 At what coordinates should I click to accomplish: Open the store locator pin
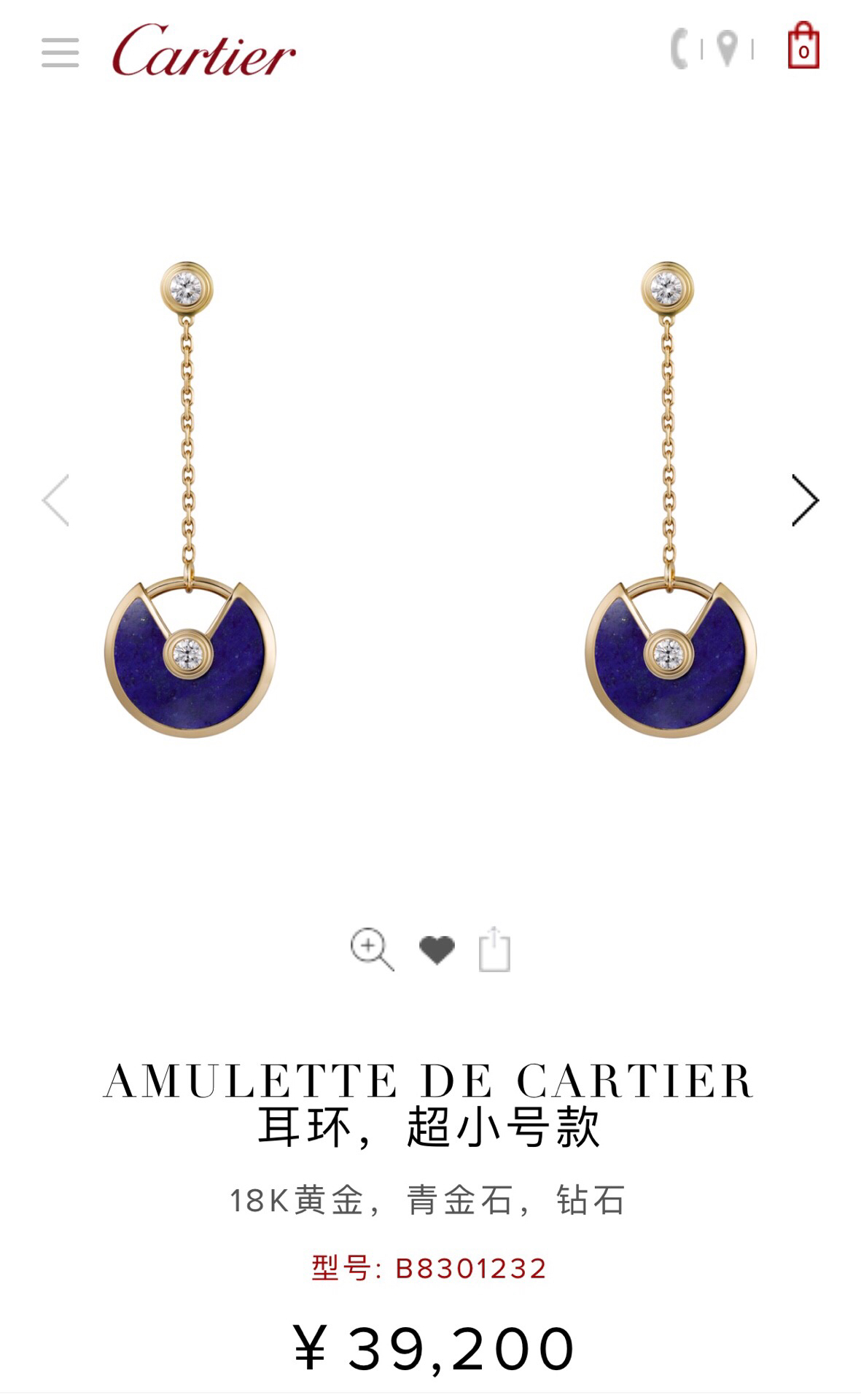tap(727, 49)
